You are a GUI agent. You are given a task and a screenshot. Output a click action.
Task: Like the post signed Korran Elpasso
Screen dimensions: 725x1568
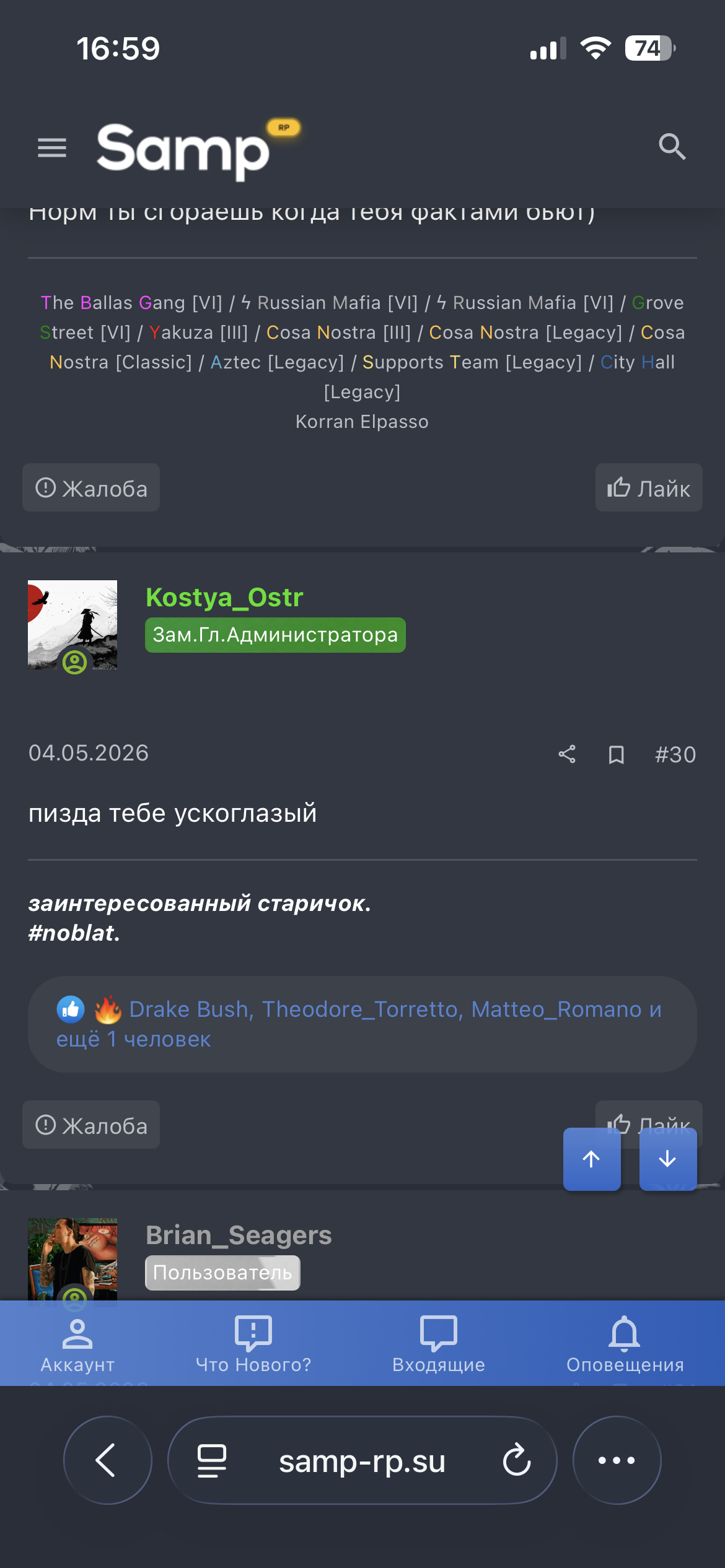tap(648, 488)
